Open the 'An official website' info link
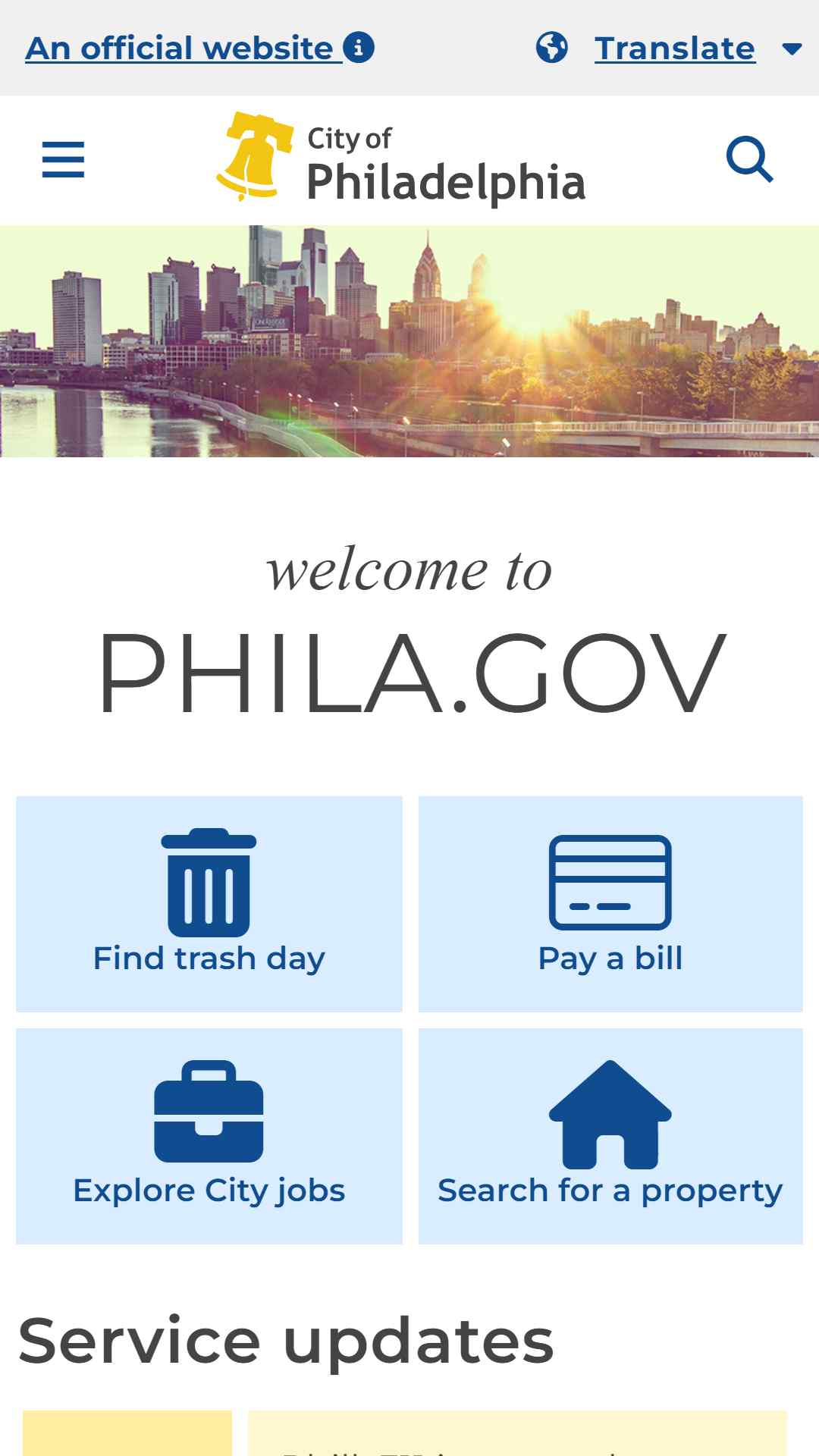The image size is (819, 1456). pos(200,48)
